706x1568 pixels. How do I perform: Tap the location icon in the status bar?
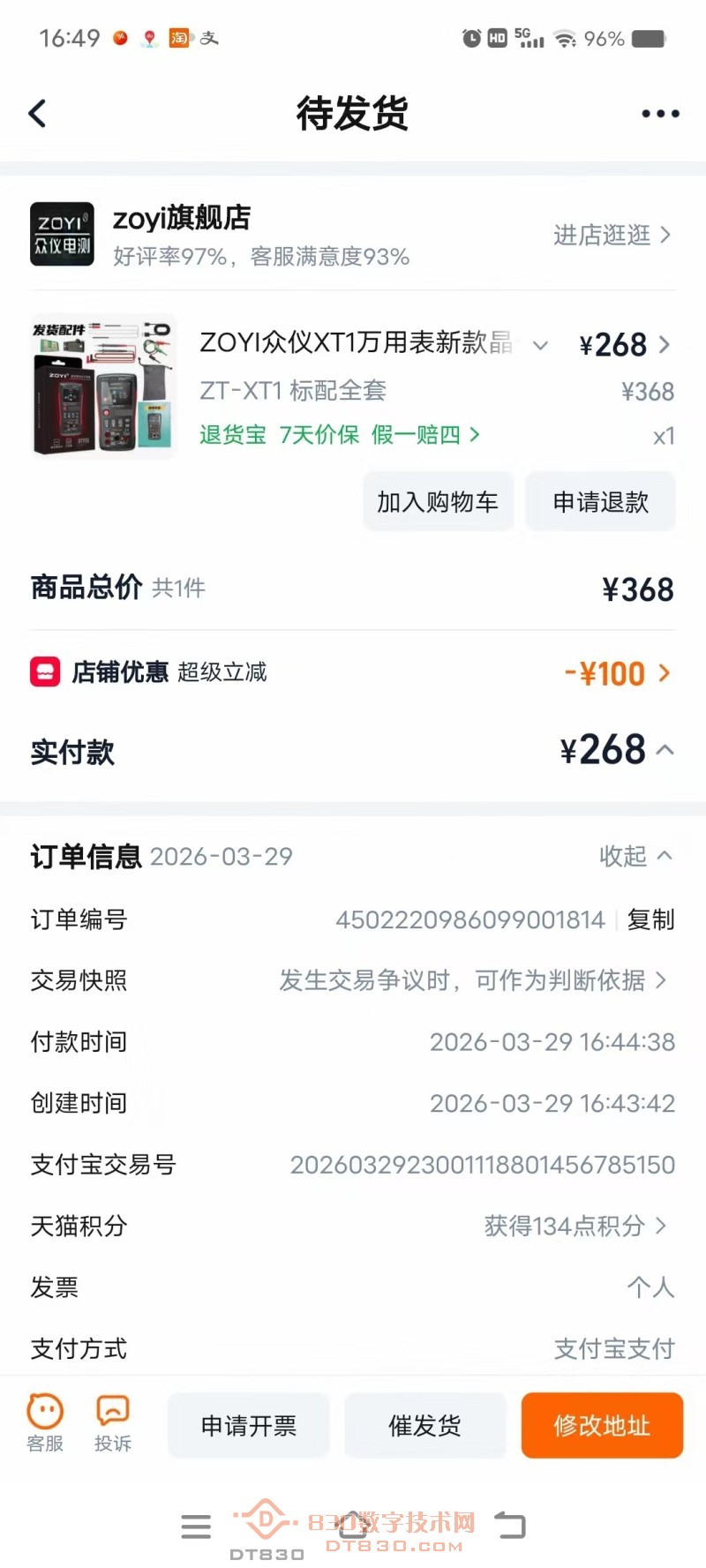[x=148, y=39]
